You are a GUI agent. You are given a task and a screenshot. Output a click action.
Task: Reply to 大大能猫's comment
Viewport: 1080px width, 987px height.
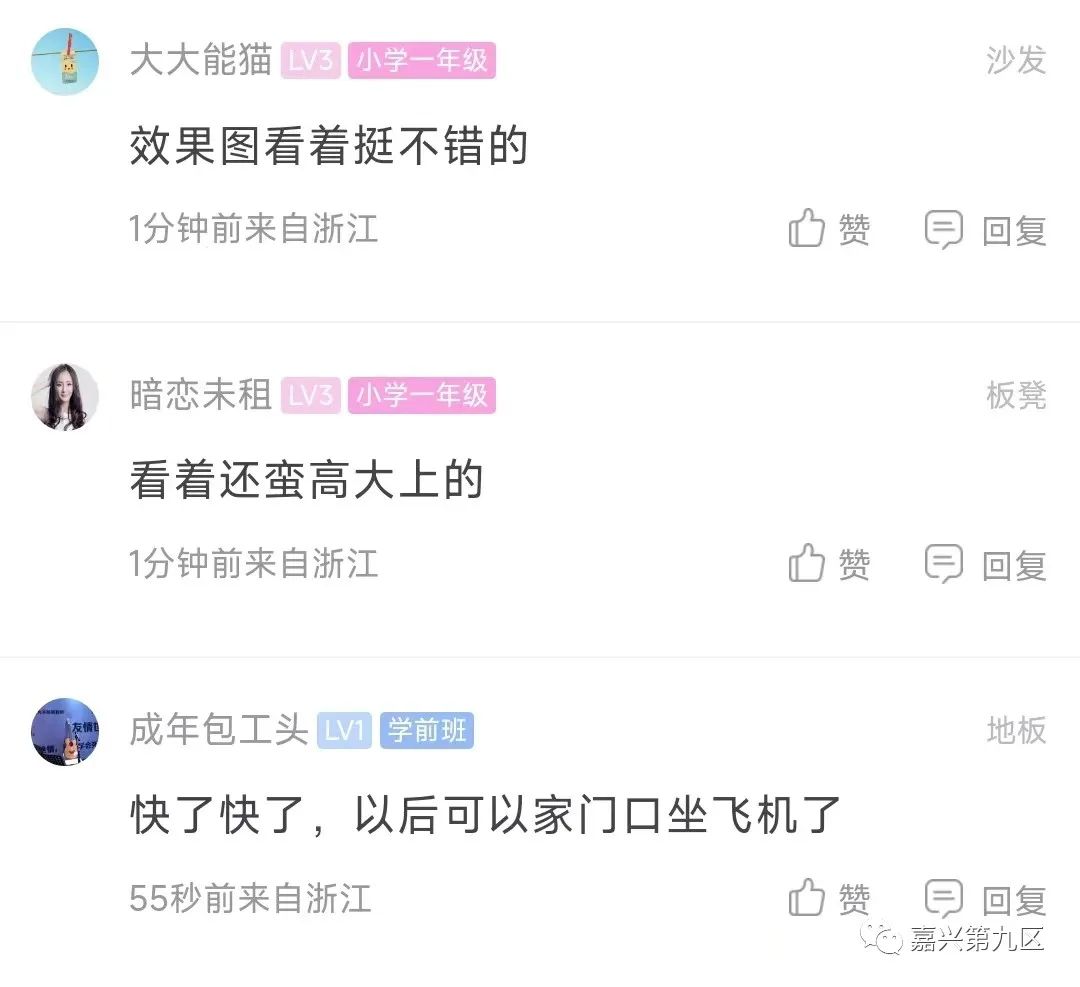tap(985, 230)
